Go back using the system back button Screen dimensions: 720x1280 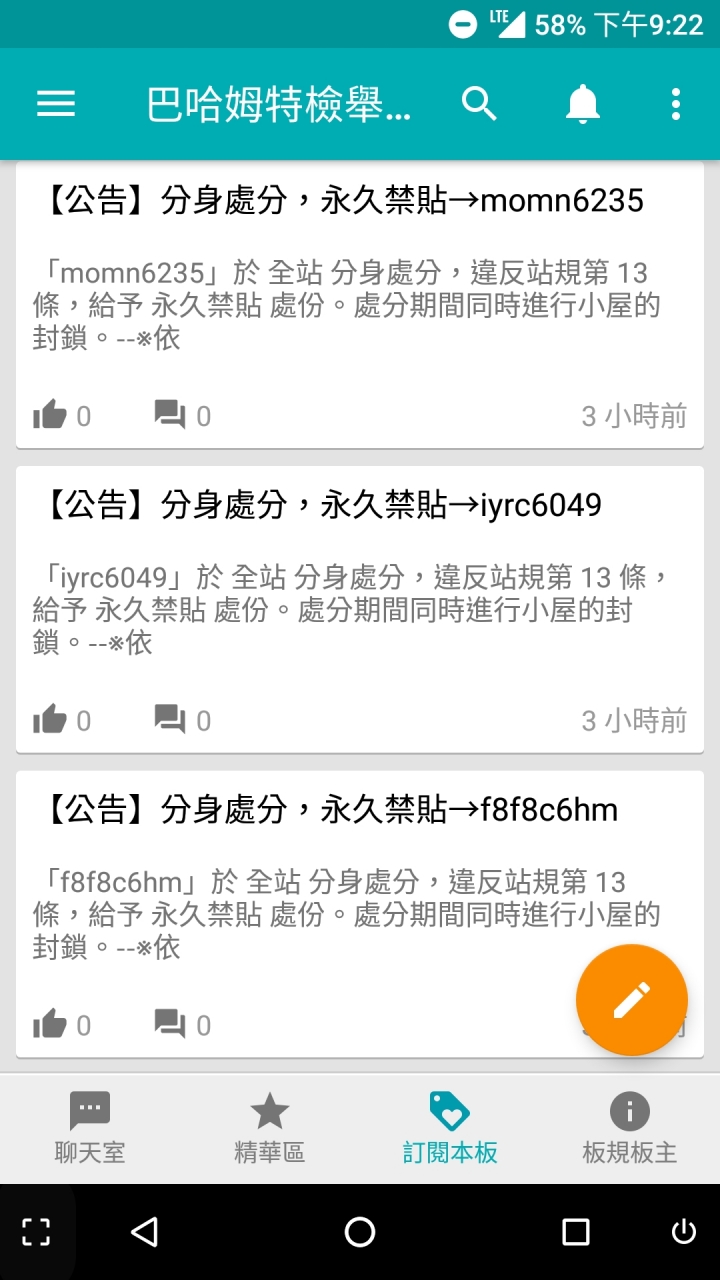tap(145, 1232)
